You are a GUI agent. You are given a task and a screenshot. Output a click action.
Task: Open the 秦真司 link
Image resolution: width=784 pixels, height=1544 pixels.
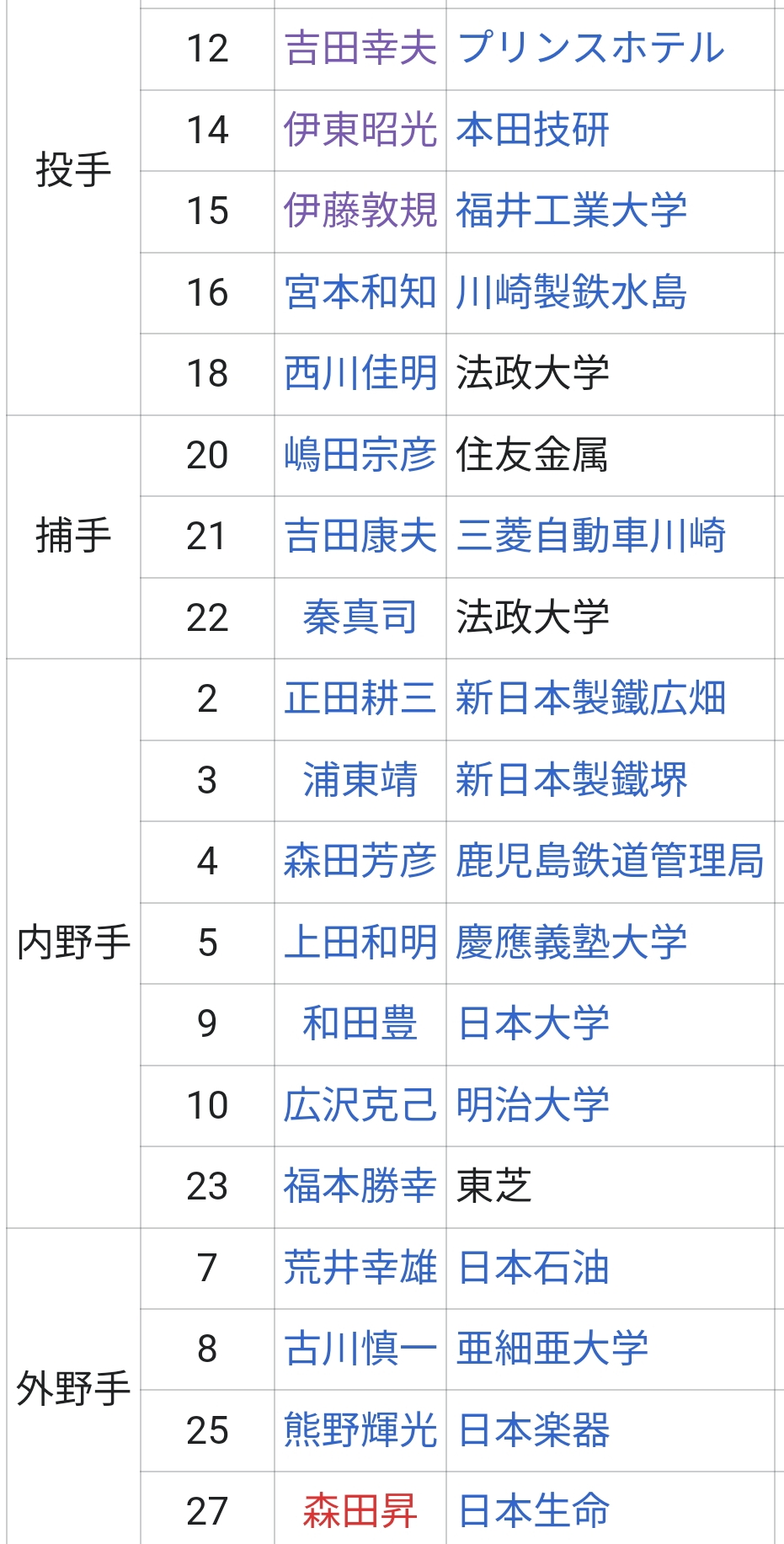click(360, 617)
